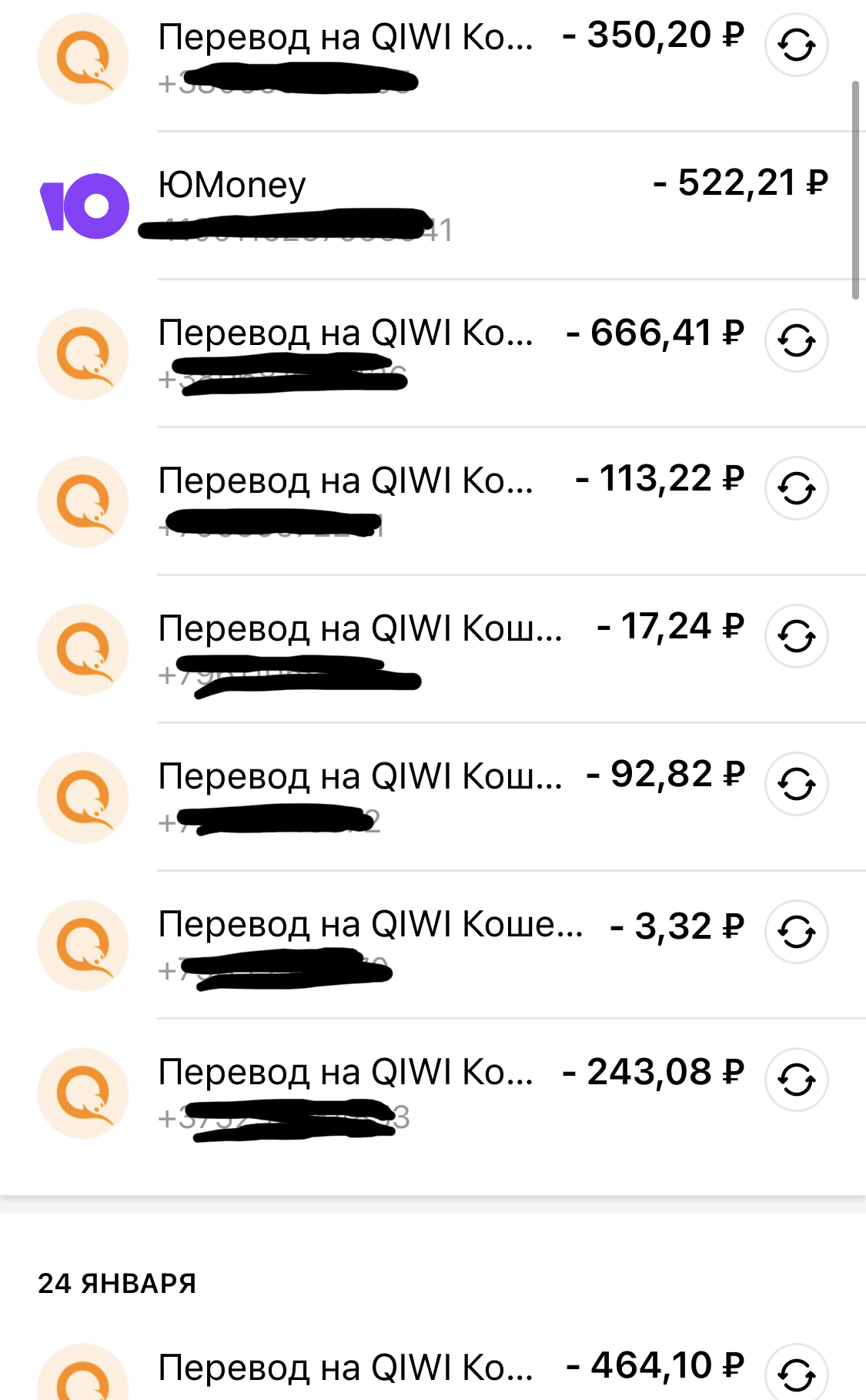Viewport: 866px width, 1400px height.
Task: Repeat the 350,20 ₽ QIWI transfer
Action: coord(796,45)
